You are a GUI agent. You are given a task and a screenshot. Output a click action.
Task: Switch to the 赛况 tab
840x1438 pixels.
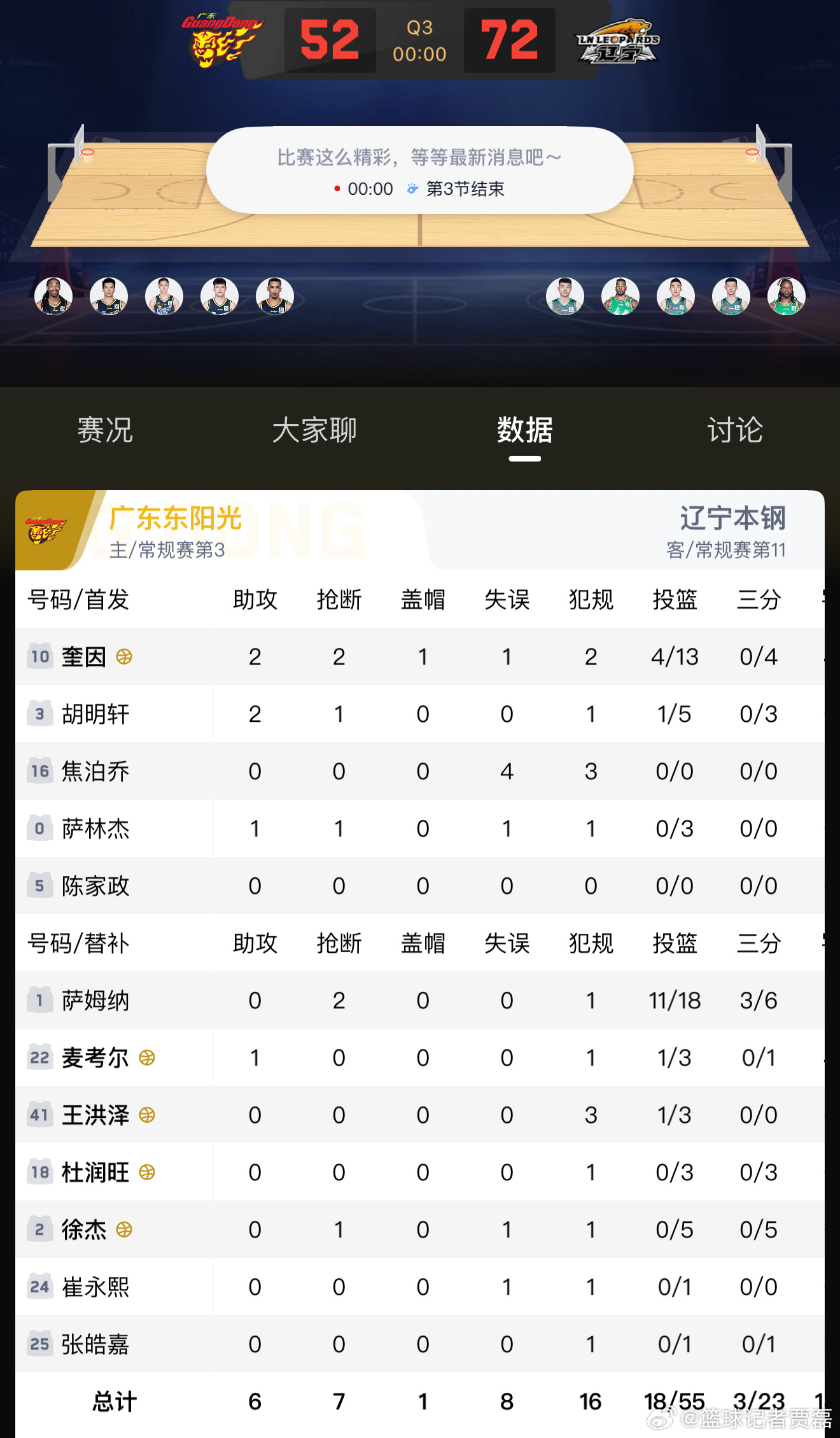pyautogui.click(x=104, y=431)
